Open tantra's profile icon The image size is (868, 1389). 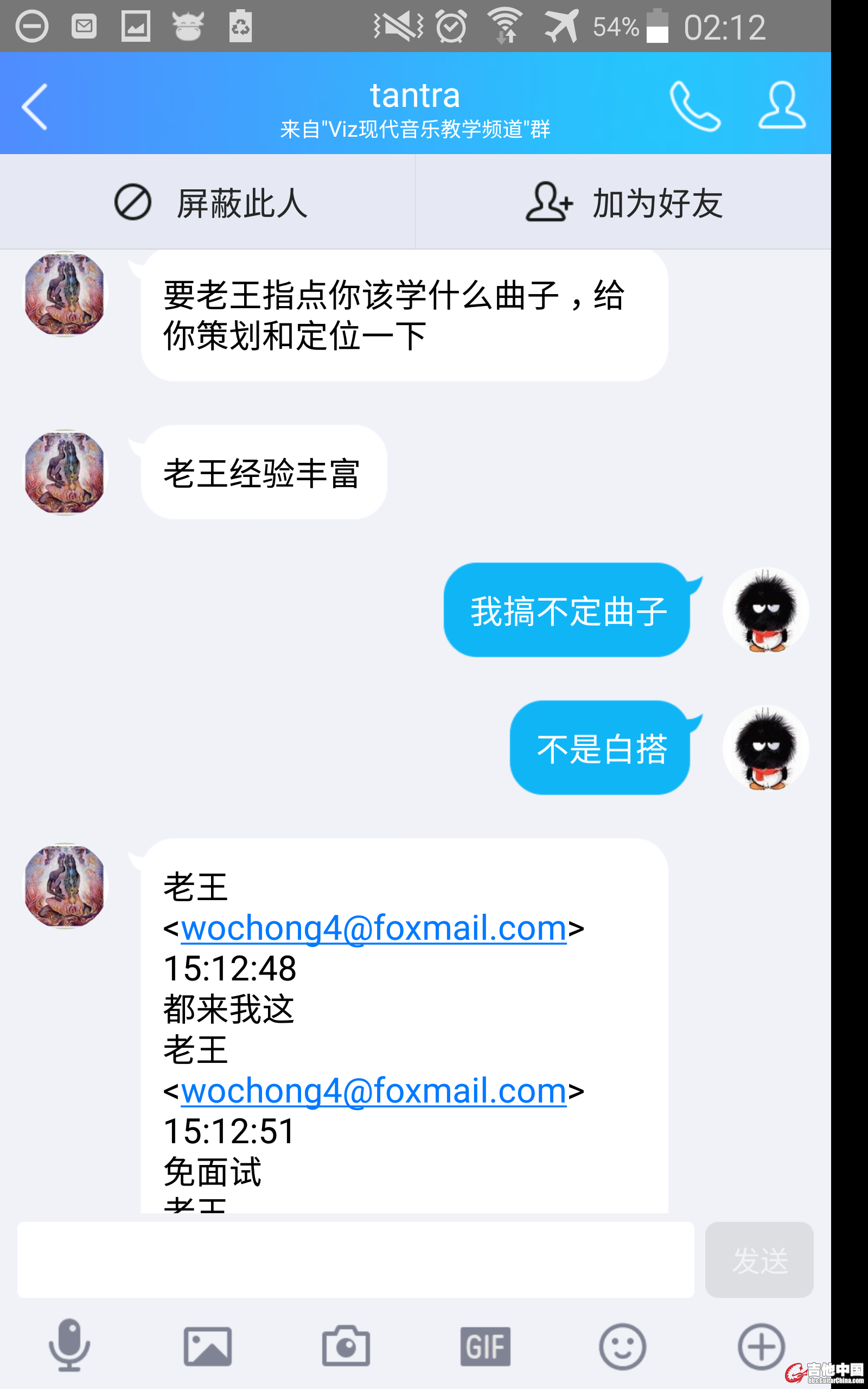pyautogui.click(x=782, y=106)
